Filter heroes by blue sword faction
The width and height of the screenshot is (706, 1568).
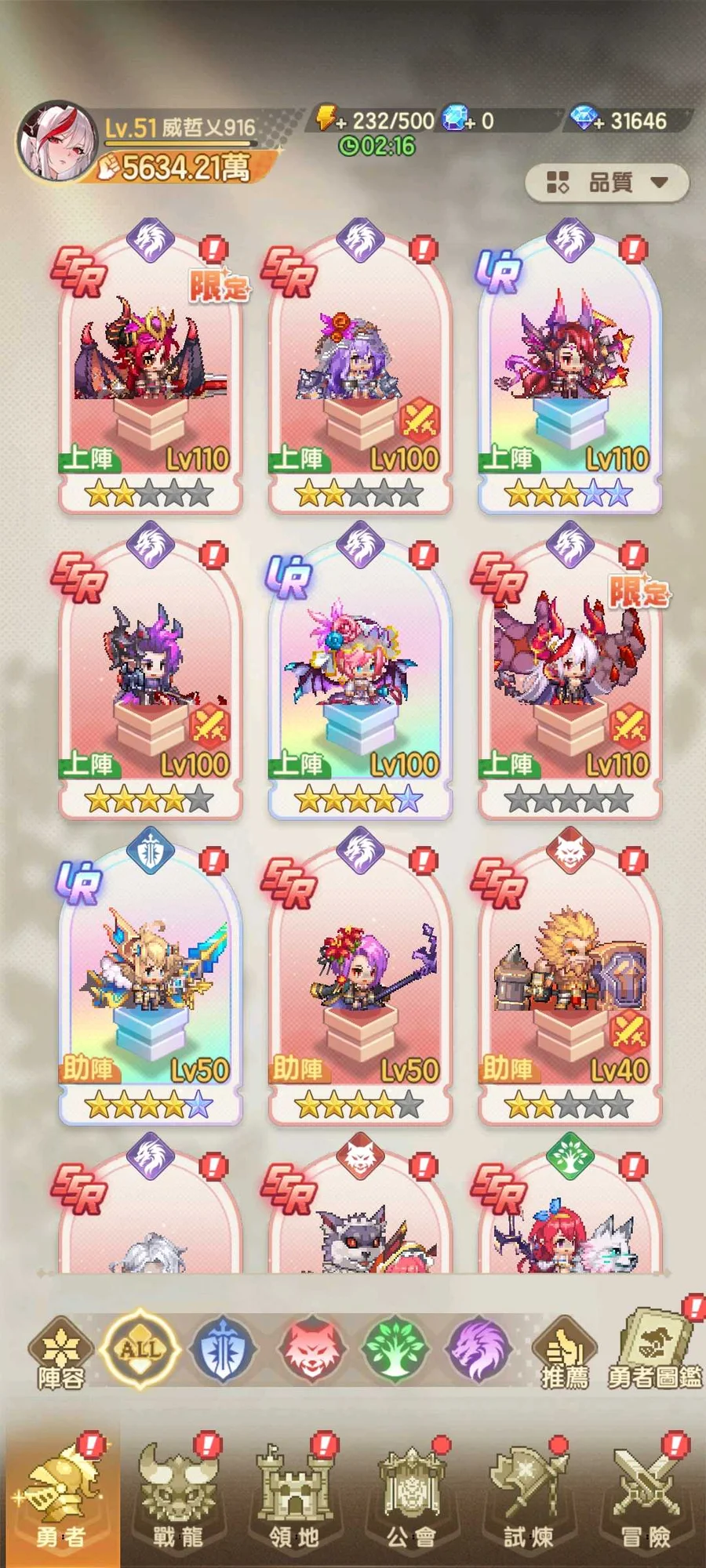coord(224,1350)
